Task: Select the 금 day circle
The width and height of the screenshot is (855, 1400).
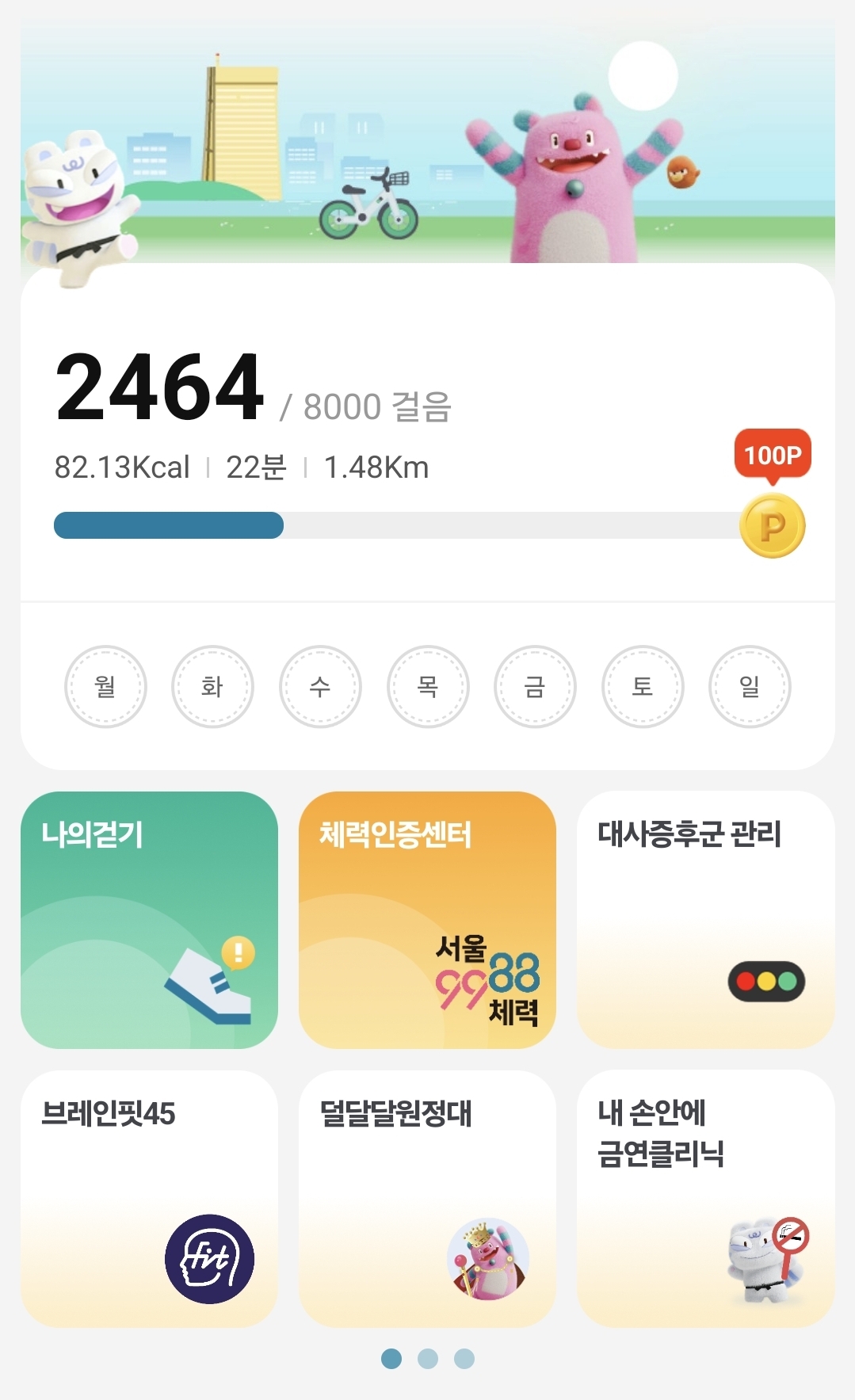Action: 535,686
